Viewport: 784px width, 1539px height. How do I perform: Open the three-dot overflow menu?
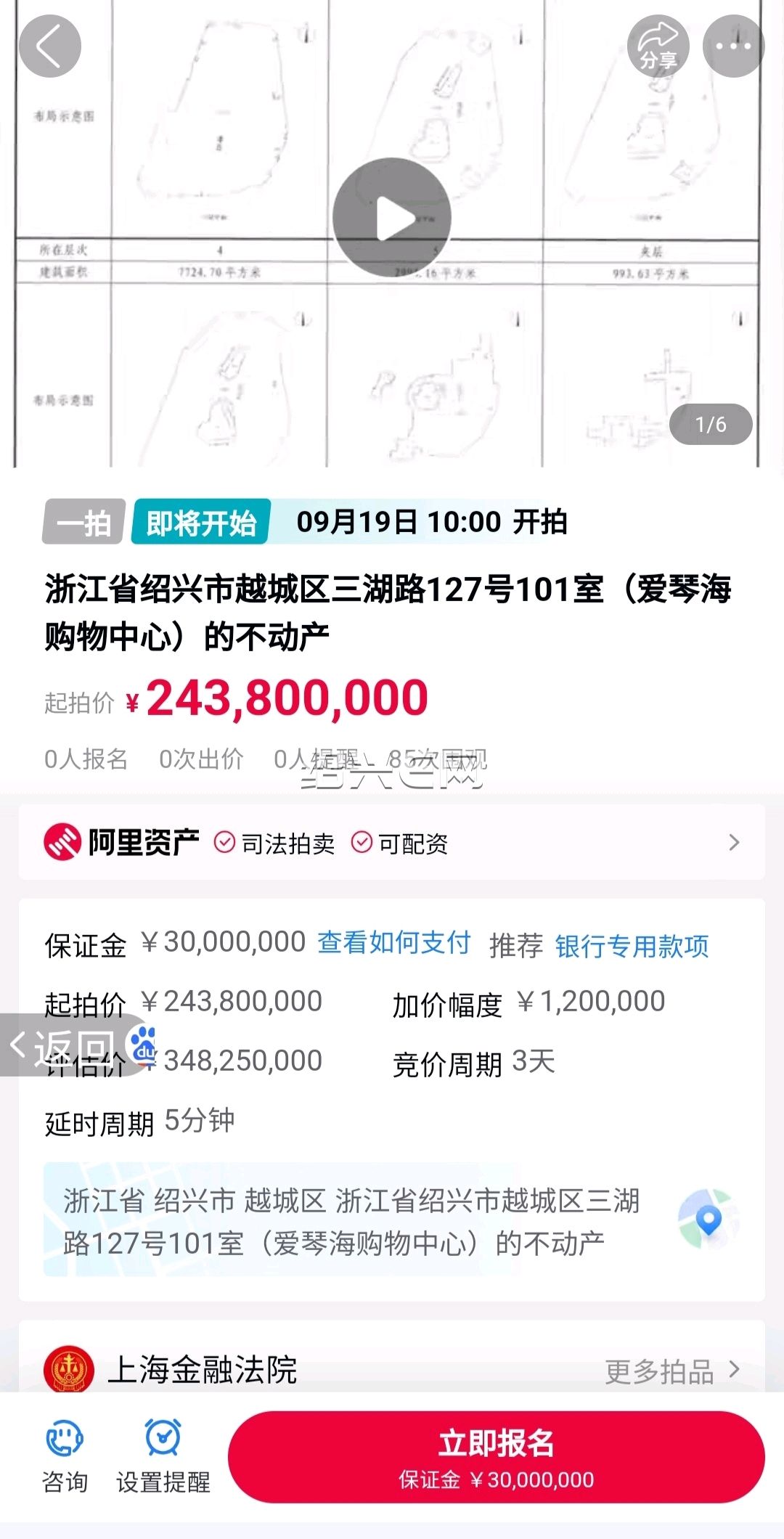click(734, 46)
